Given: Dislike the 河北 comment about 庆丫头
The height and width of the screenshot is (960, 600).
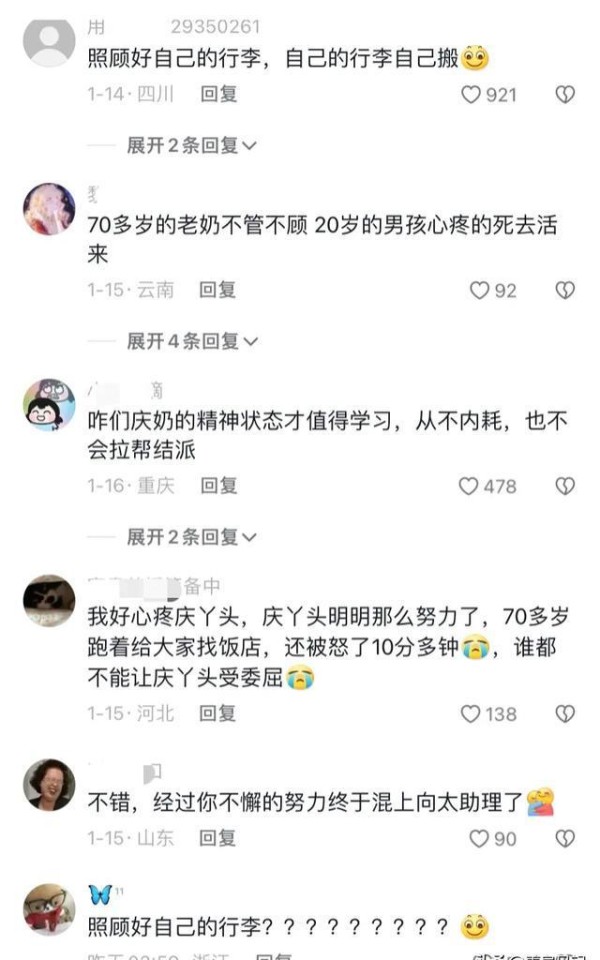Looking at the screenshot, I should pos(564,714).
